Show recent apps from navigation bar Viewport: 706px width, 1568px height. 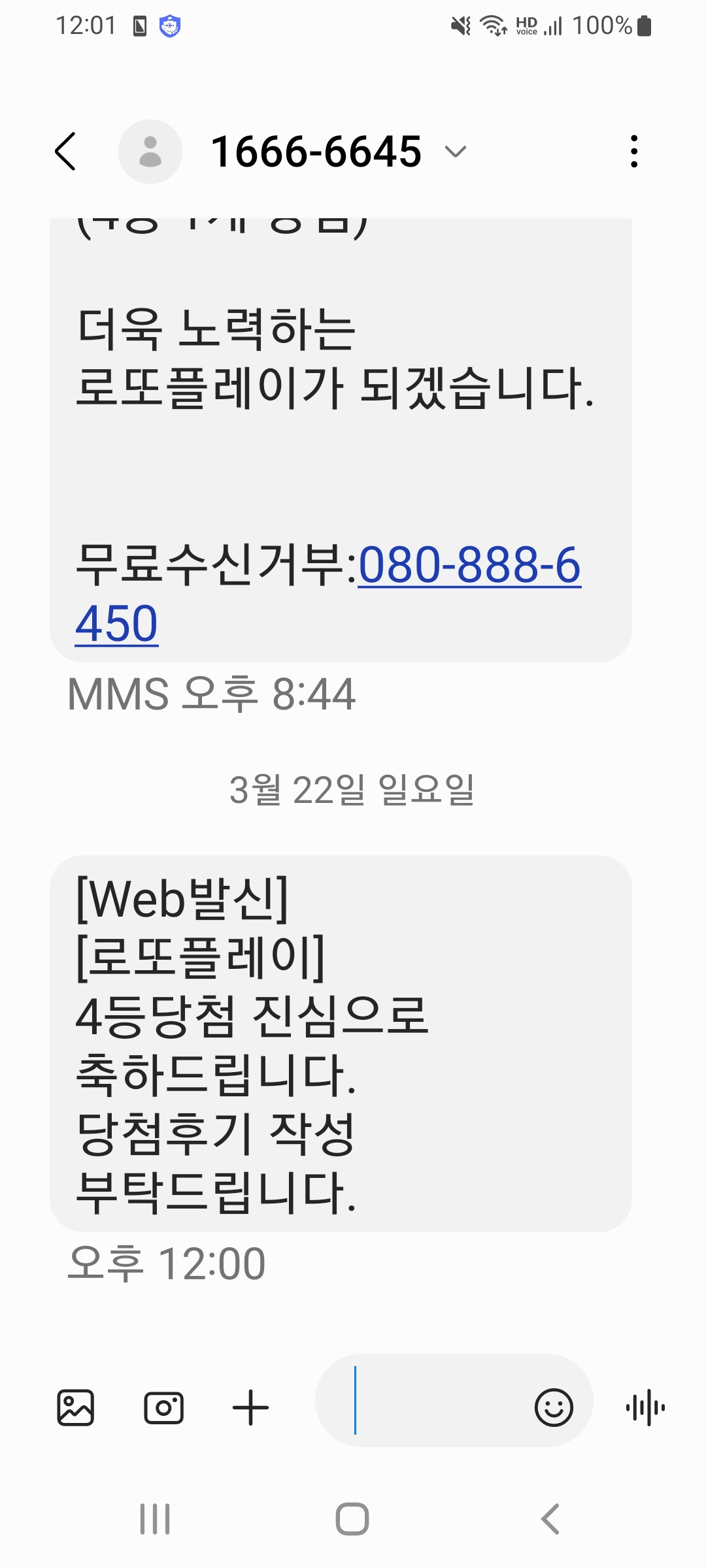[x=155, y=1518]
